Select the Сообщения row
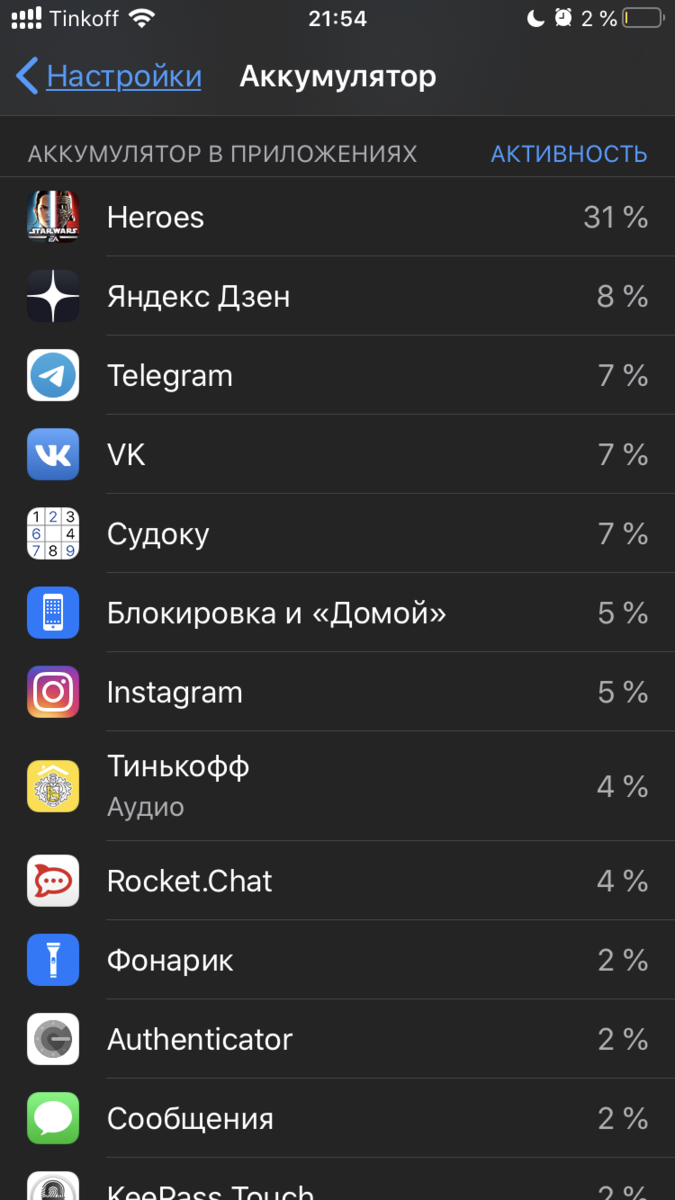The image size is (675, 1200). pyautogui.click(x=337, y=1118)
